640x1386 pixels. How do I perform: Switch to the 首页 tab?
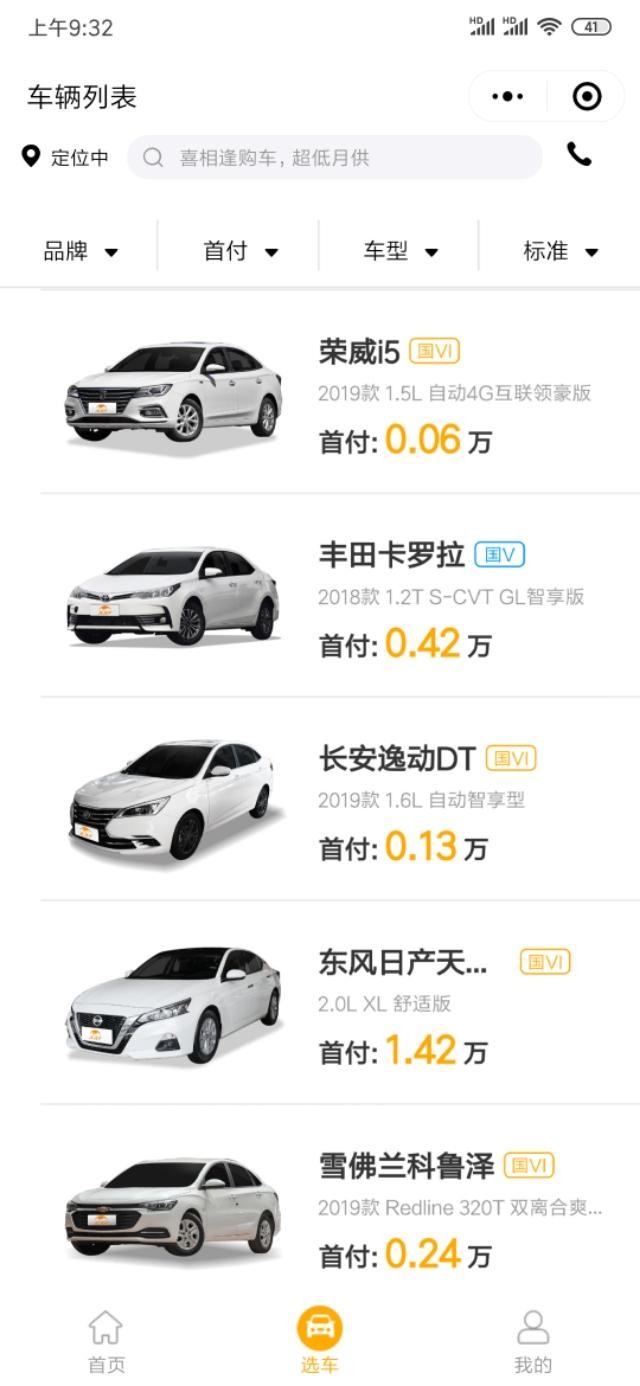pos(106,1341)
